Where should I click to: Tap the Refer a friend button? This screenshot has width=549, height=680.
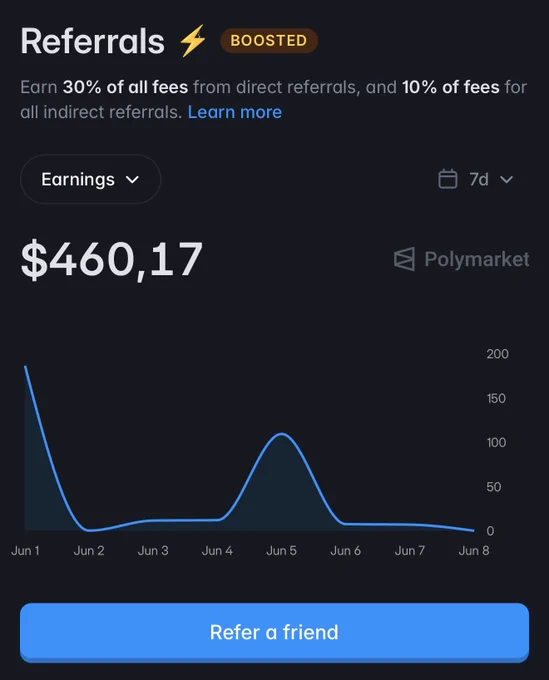274,632
